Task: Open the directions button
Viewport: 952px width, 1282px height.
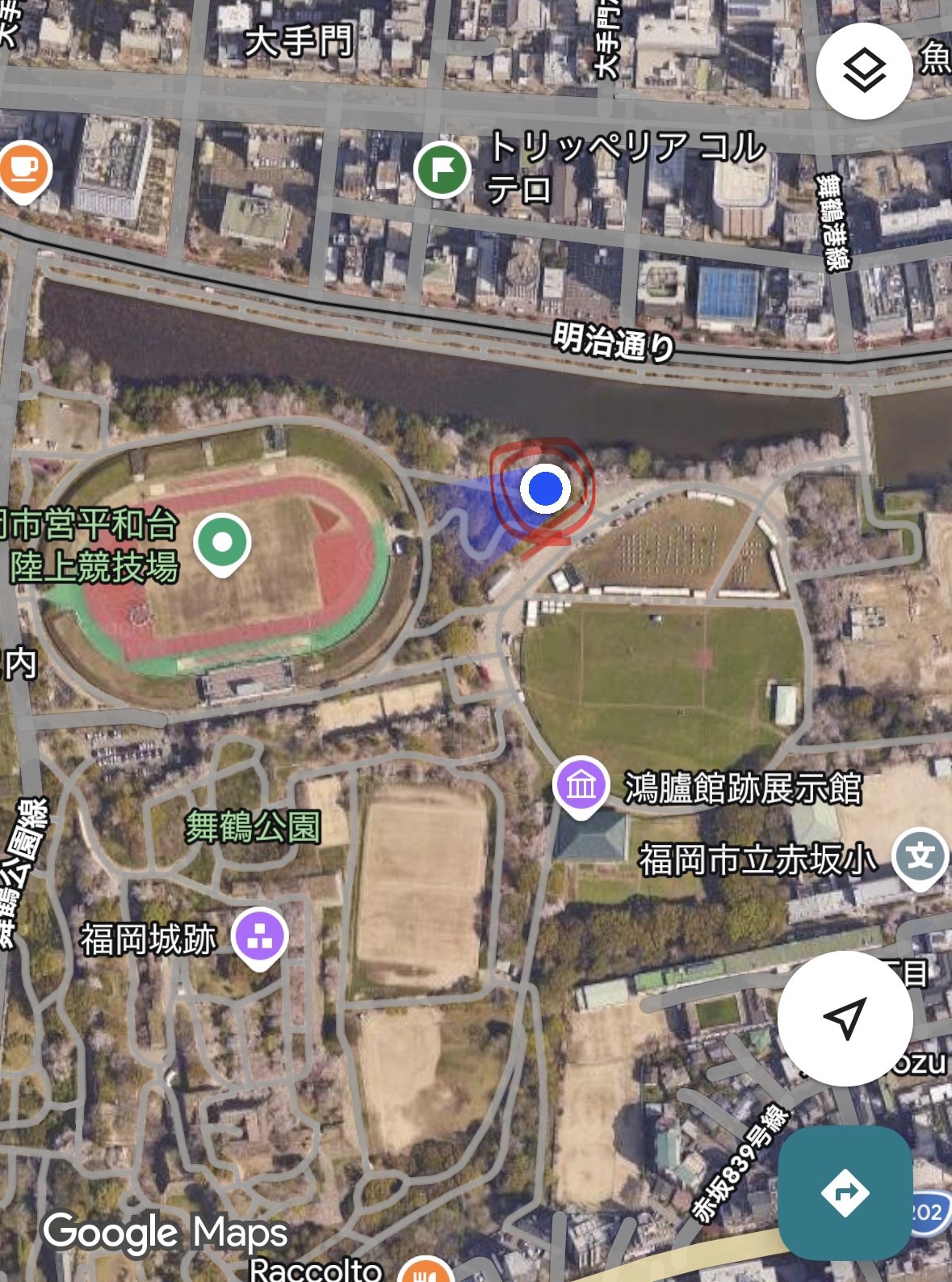Action: 845,1192
